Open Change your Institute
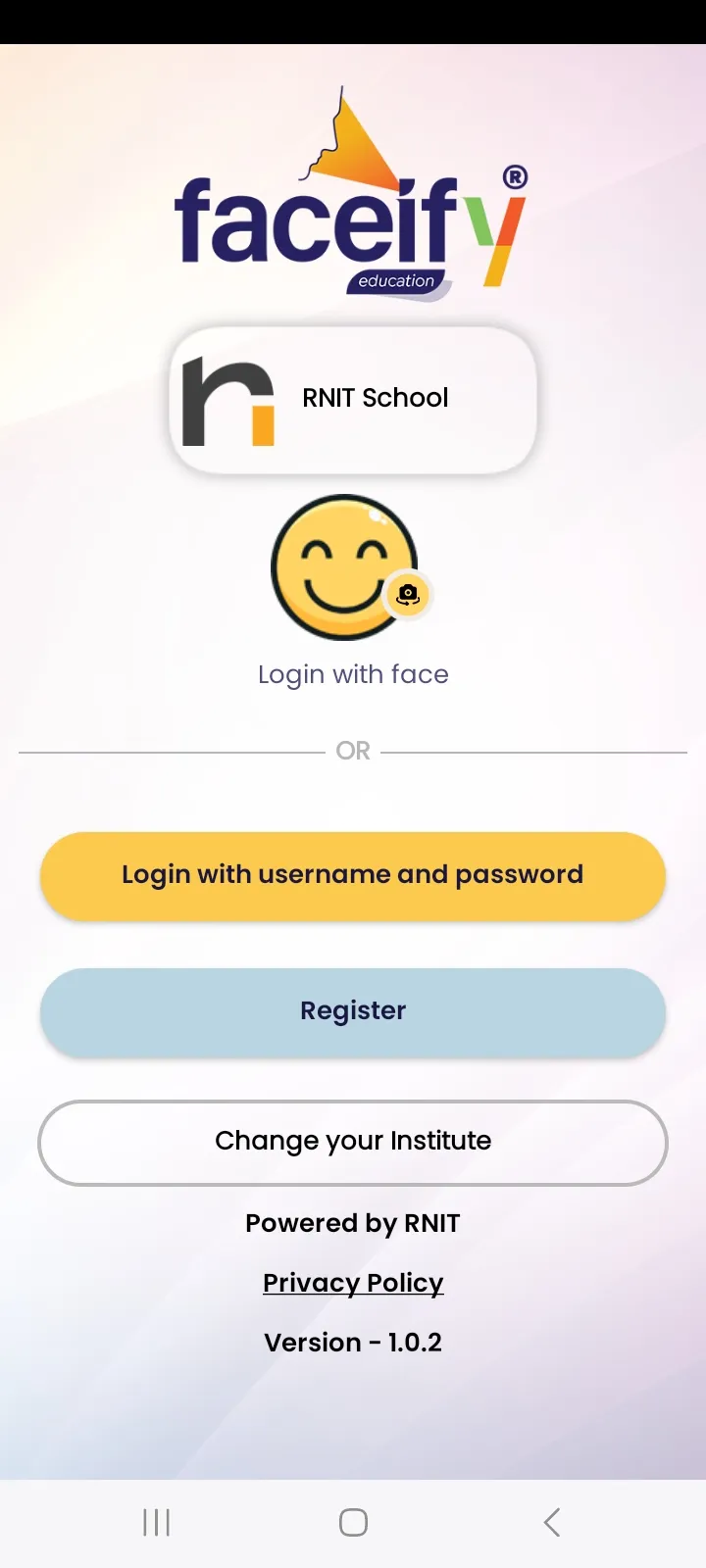Viewport: 706px width, 1568px height. (353, 1142)
